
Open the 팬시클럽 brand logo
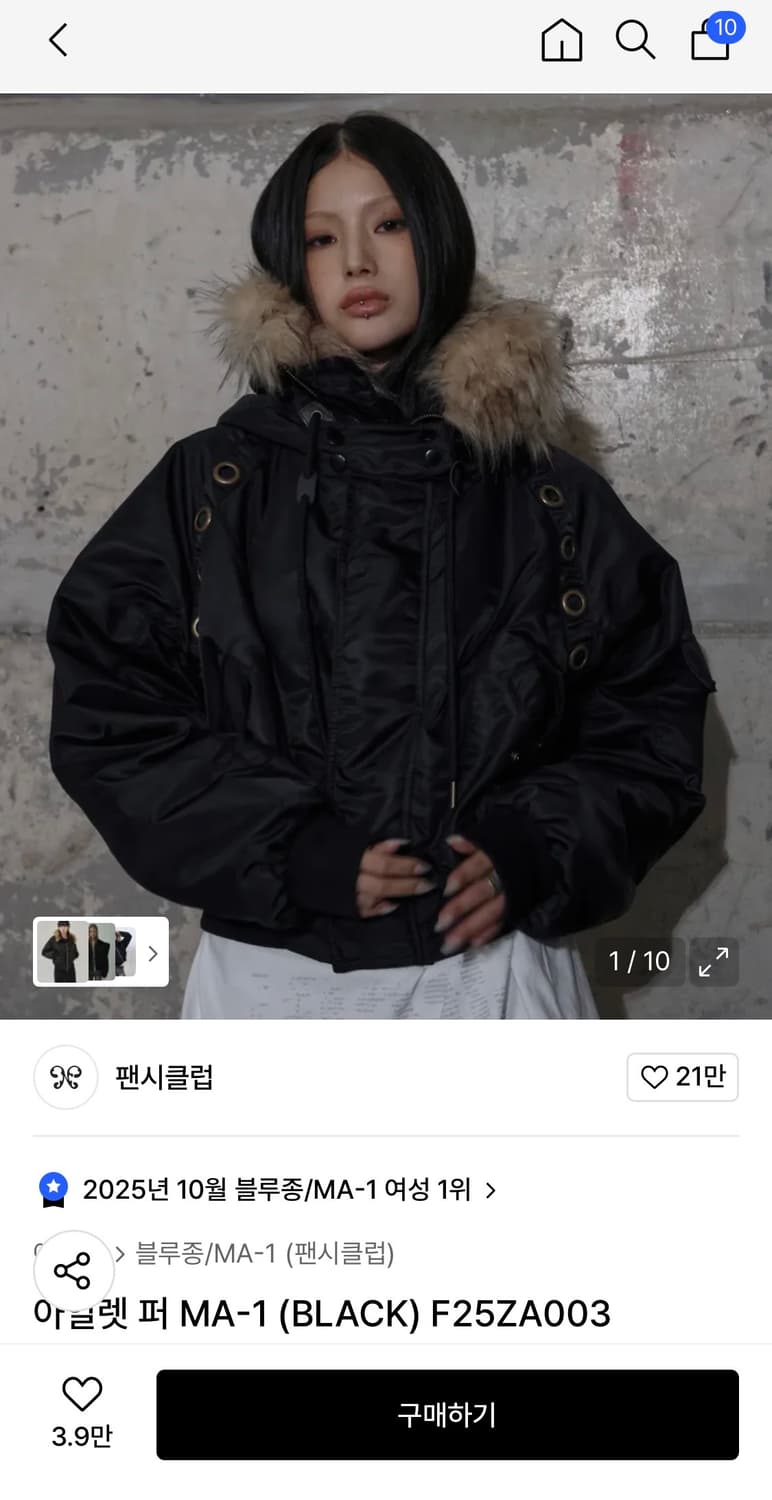point(65,1077)
